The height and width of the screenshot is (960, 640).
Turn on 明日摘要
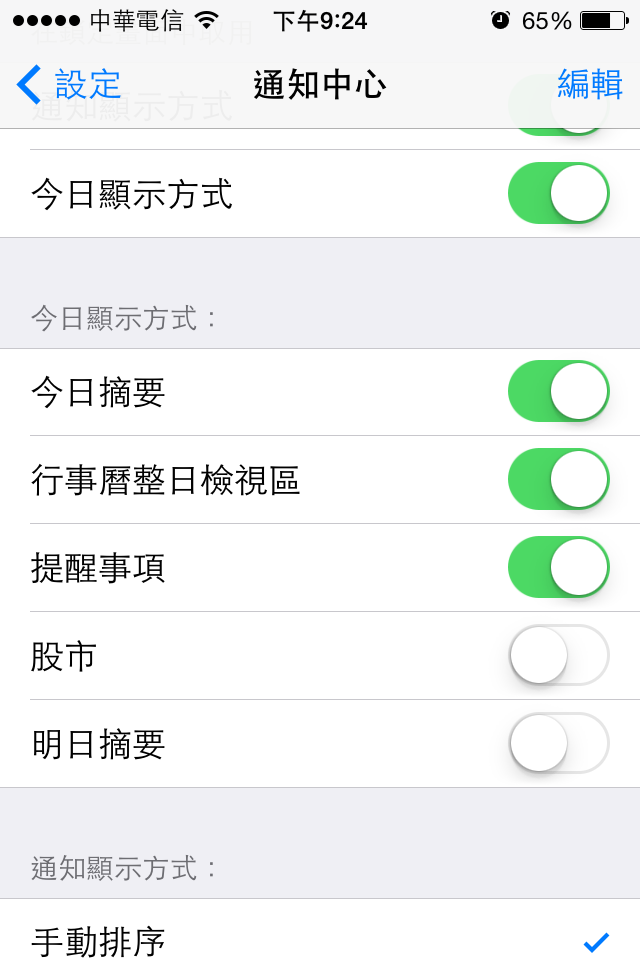(x=558, y=743)
